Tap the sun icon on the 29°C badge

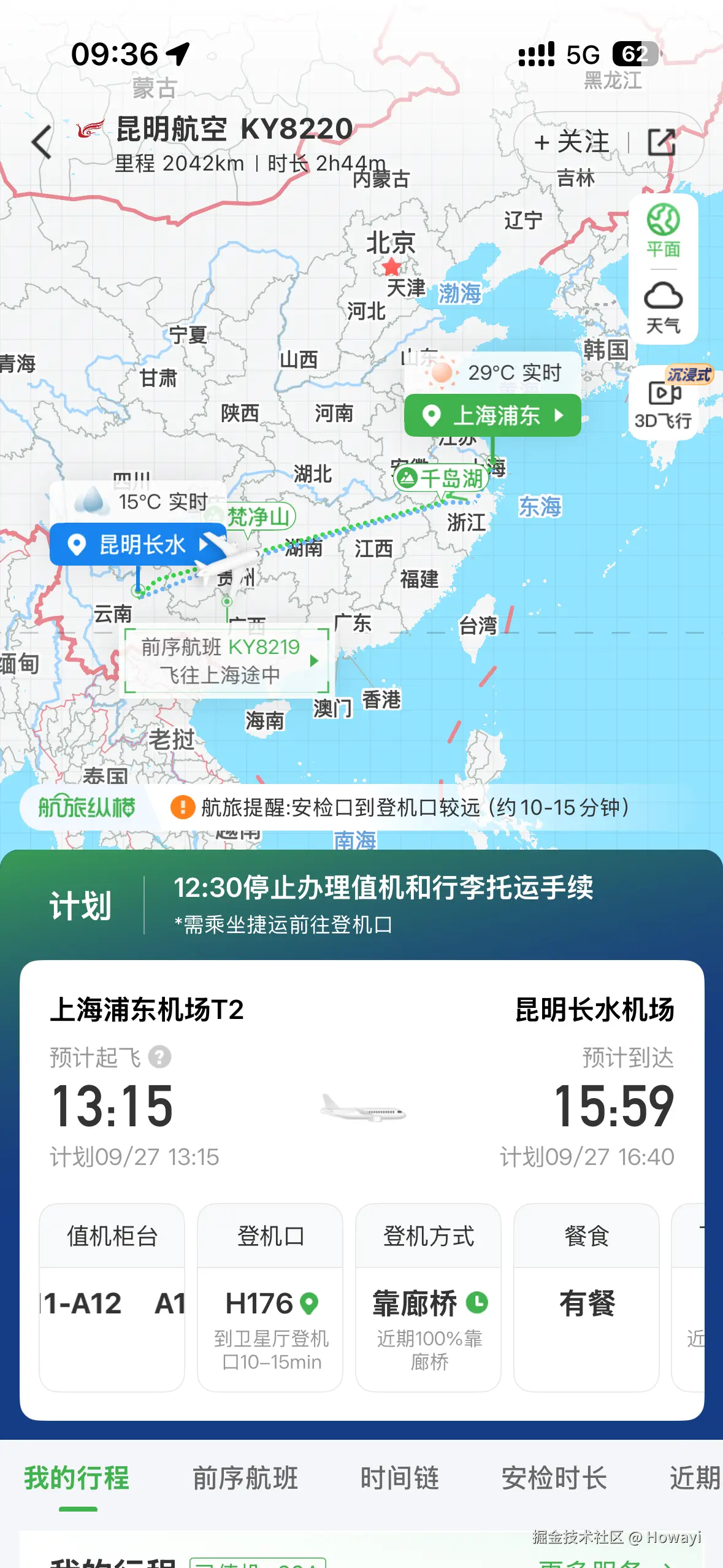(441, 373)
